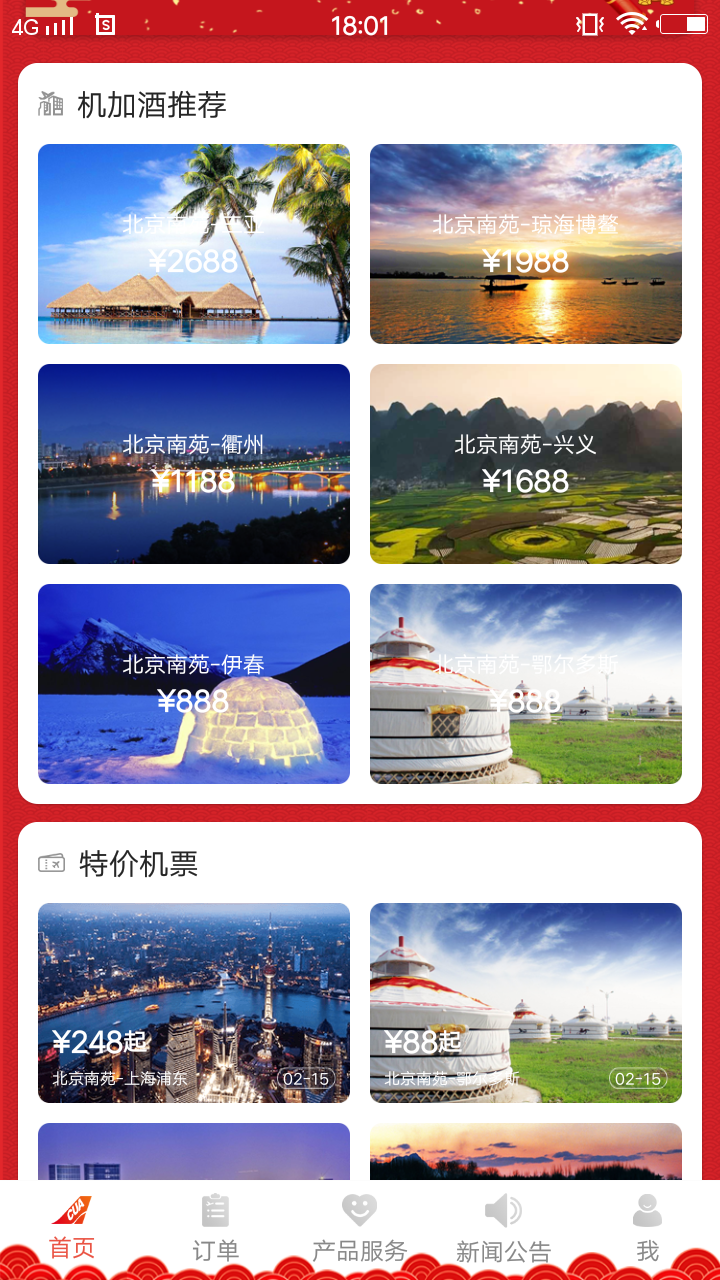This screenshot has height=1280, width=720.
Task: Open the 北京南苑-琼海博鳌 ¥1988 package
Action: [x=526, y=244]
